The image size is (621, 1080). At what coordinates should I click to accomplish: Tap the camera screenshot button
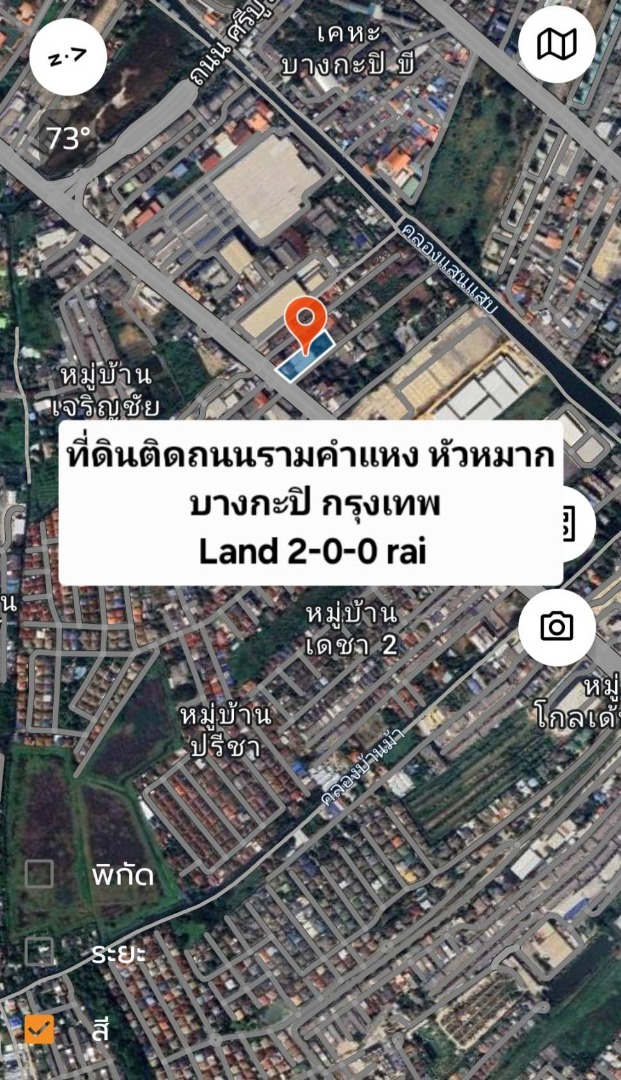pyautogui.click(x=557, y=627)
